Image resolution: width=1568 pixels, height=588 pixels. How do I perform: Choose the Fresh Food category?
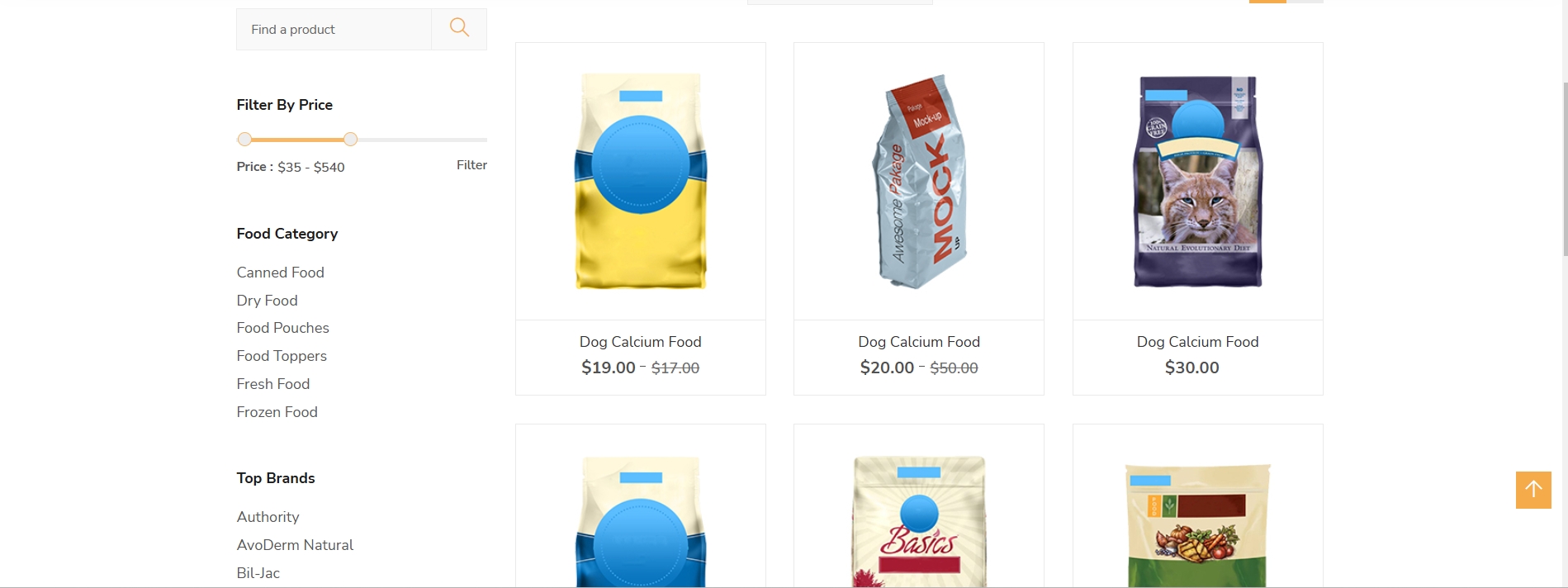(272, 384)
